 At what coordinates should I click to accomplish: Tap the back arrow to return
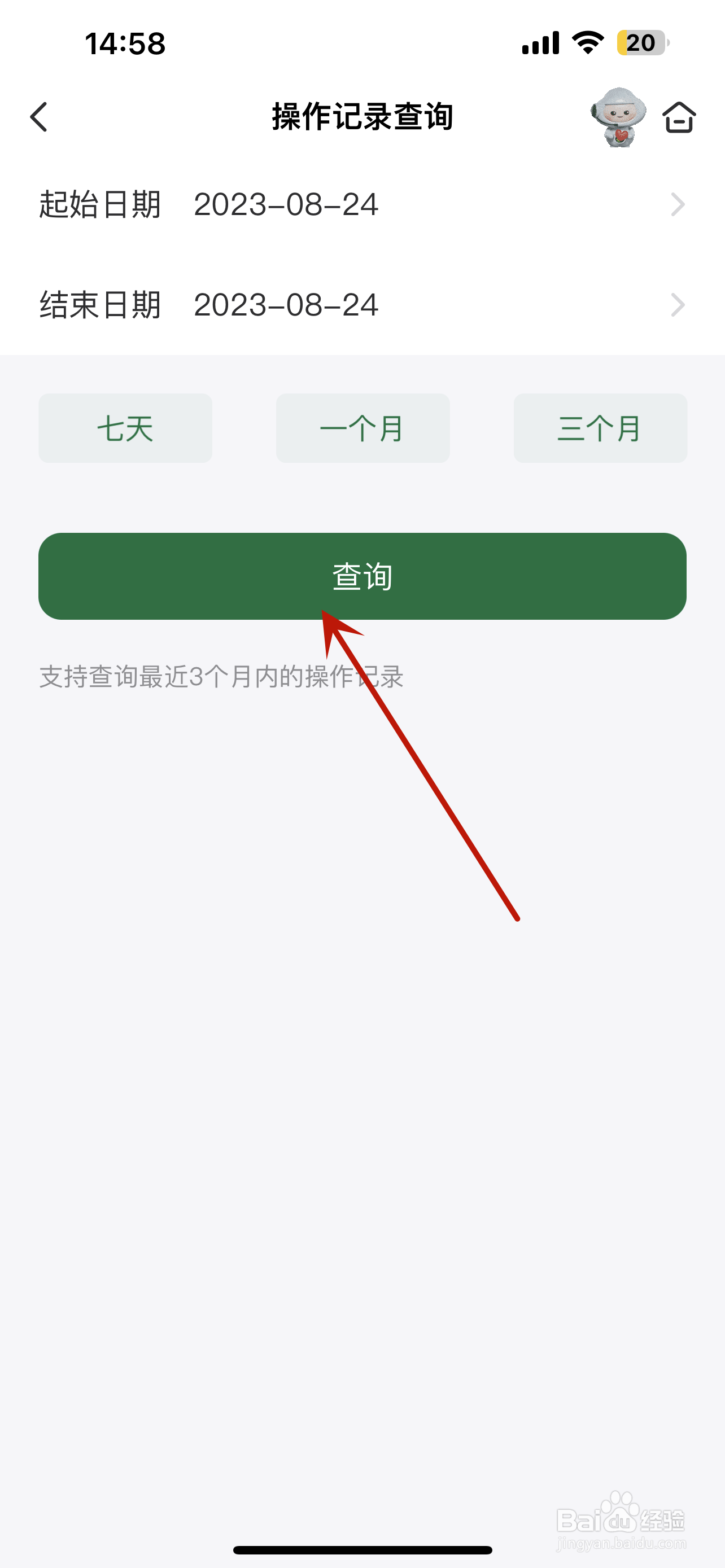(x=39, y=117)
